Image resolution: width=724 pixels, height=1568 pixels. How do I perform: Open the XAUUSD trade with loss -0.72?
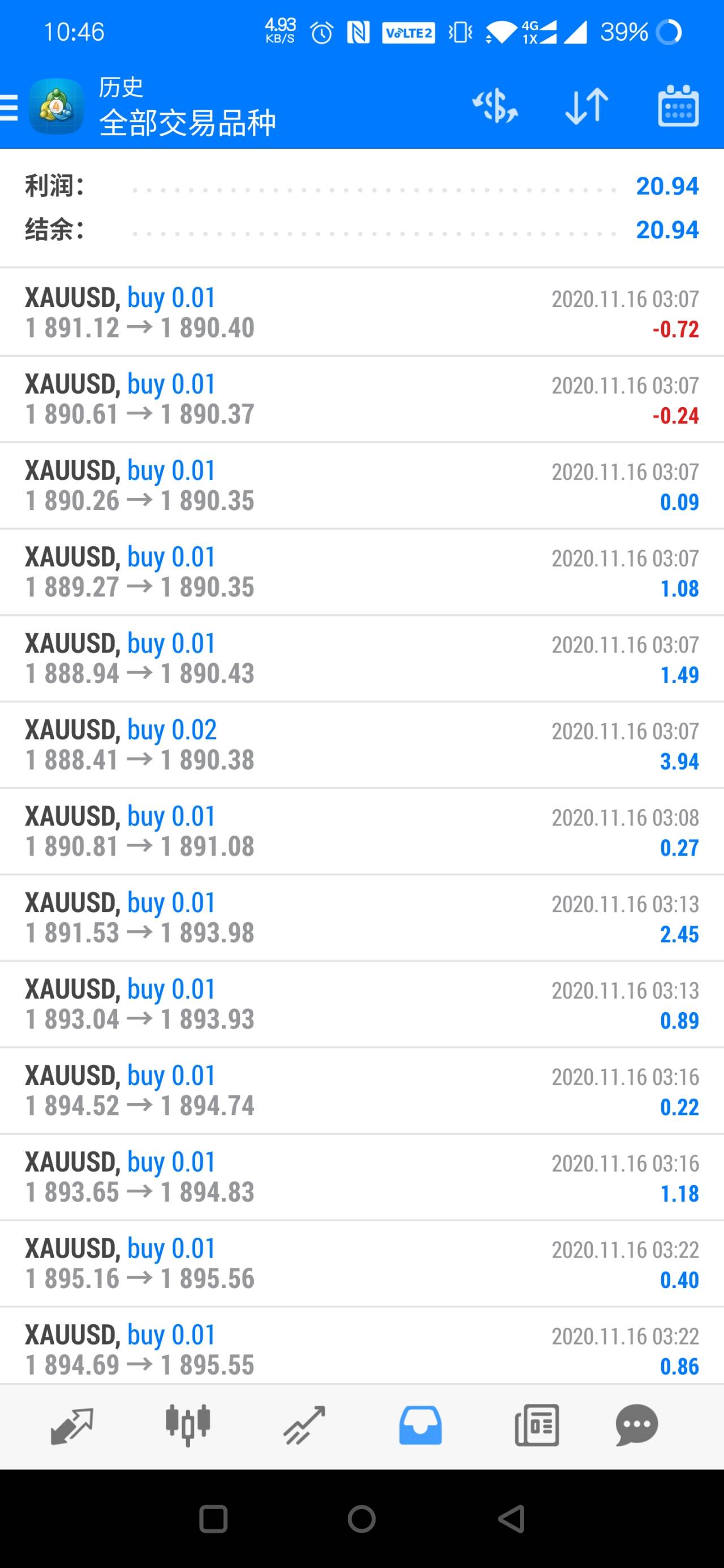click(x=361, y=313)
